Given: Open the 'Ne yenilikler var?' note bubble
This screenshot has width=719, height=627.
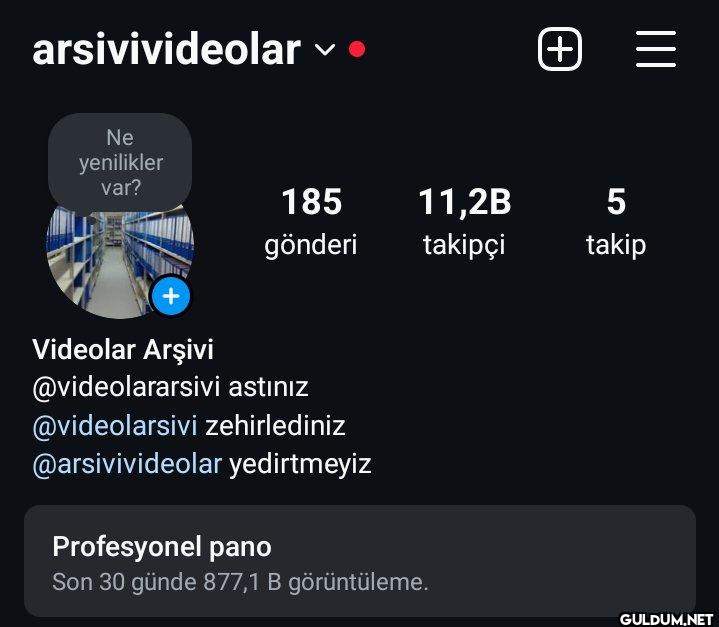Looking at the screenshot, I should click(x=120, y=162).
